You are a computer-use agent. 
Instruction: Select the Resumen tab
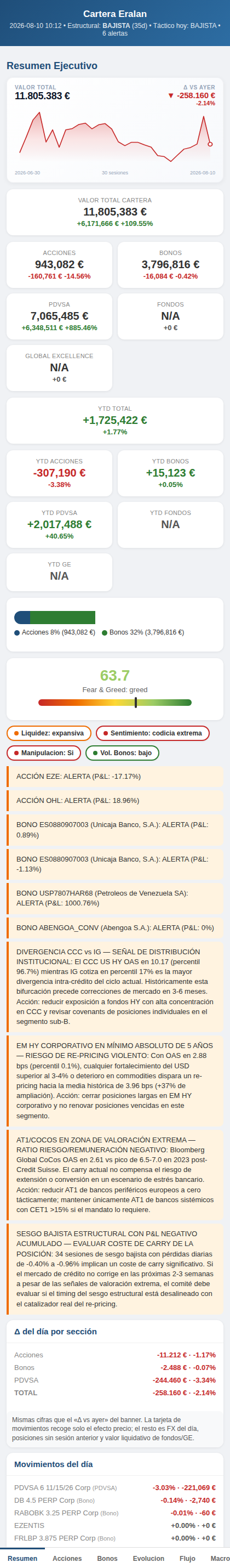[22, 1558]
